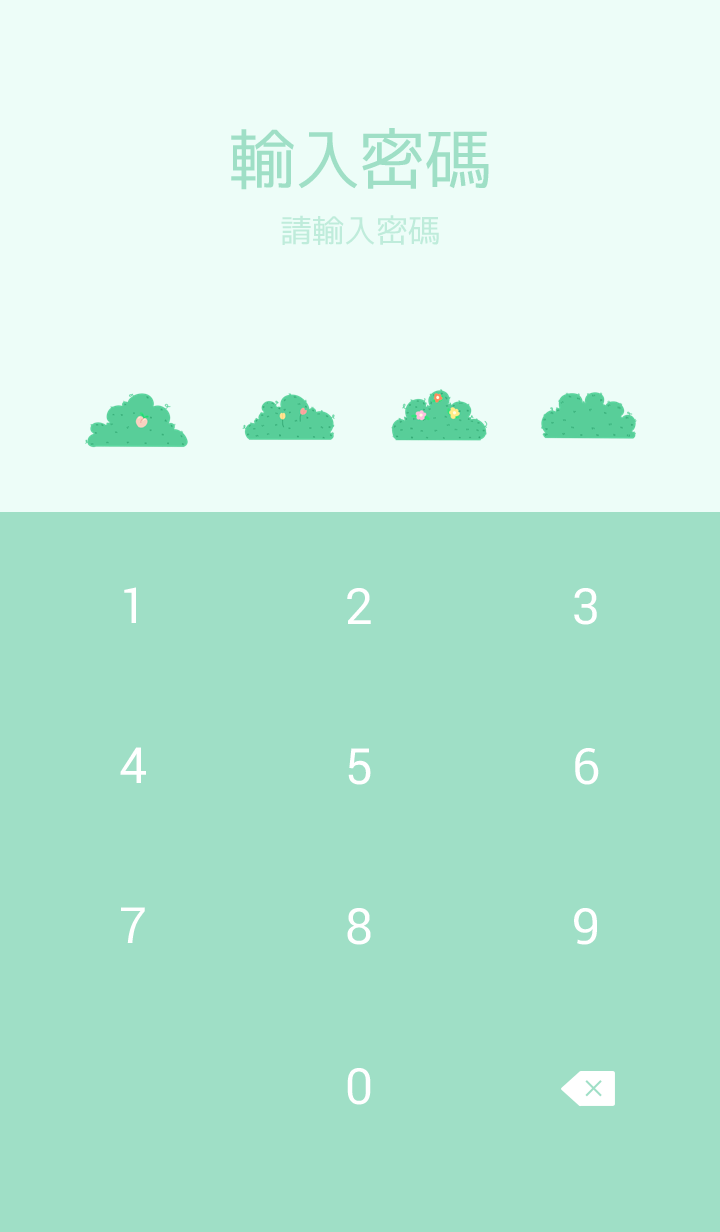This screenshot has width=720, height=1232.
Task: Enter the number 5
Action: [359, 767]
